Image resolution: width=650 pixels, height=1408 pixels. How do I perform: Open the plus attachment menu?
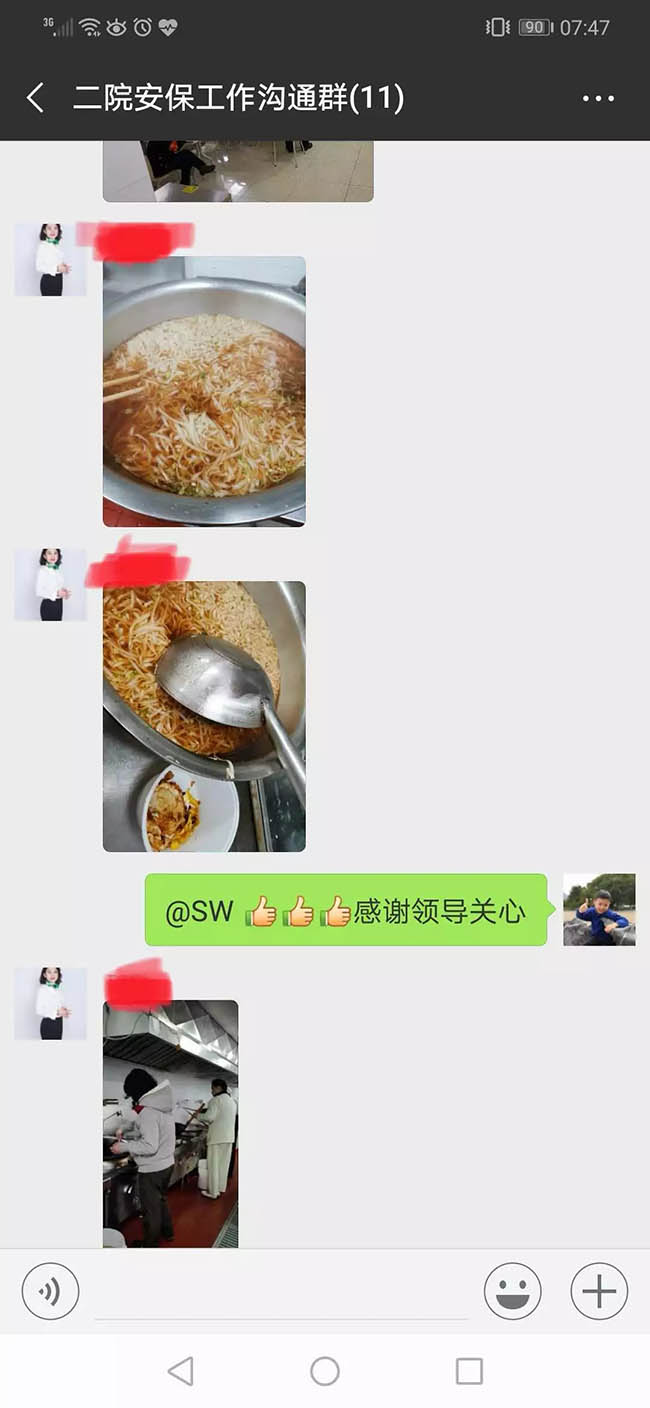point(599,1291)
